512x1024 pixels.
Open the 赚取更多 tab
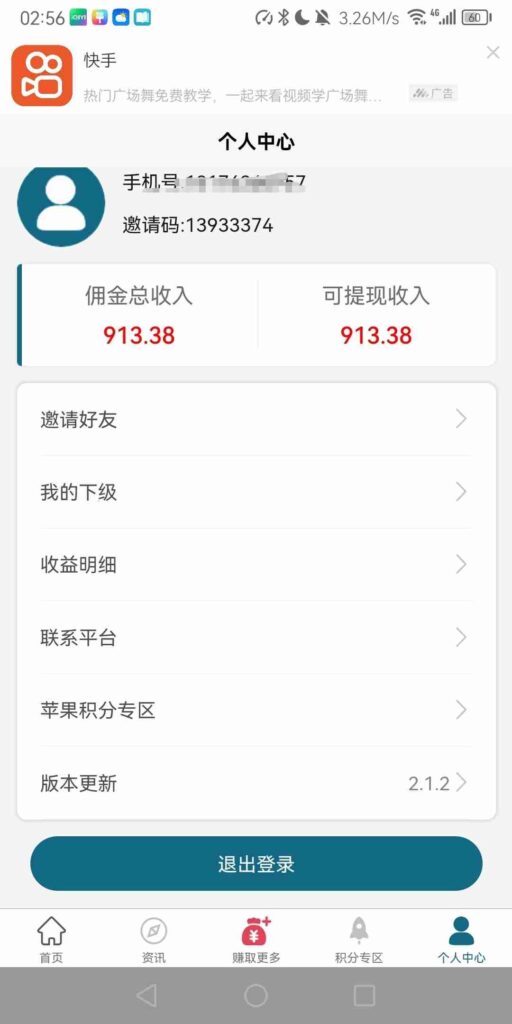pyautogui.click(x=256, y=940)
